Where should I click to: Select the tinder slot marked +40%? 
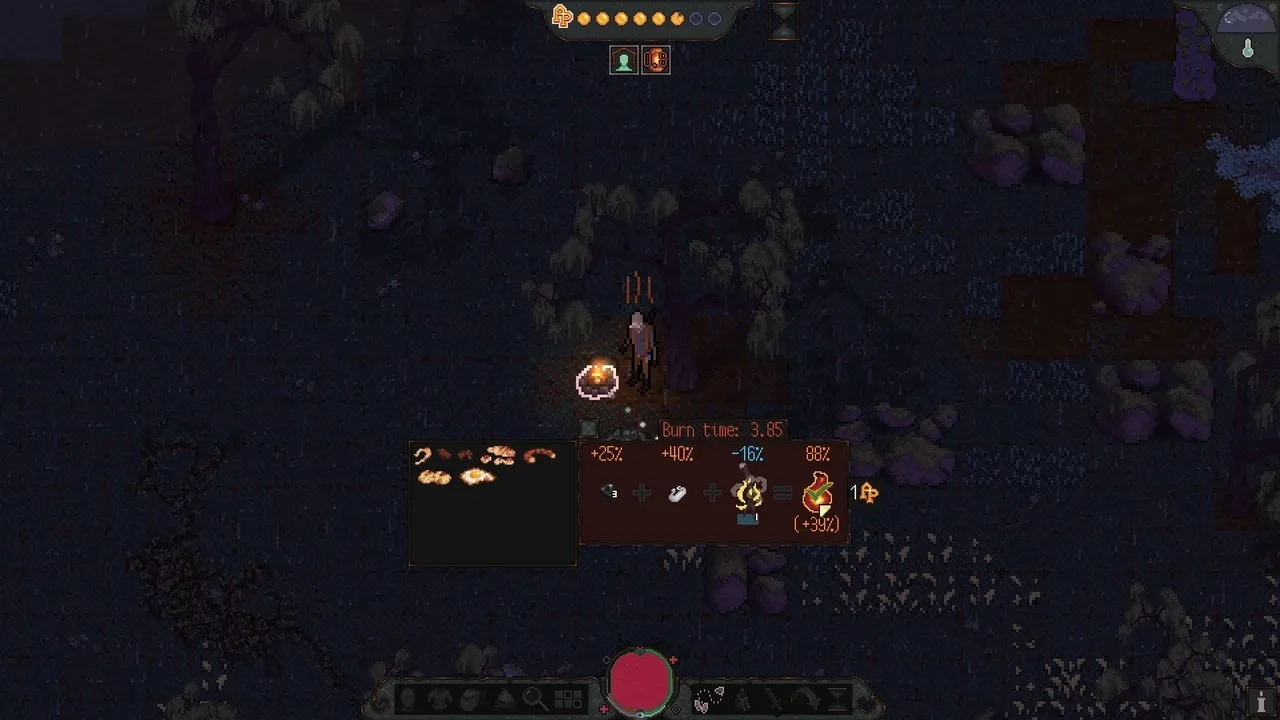[677, 492]
